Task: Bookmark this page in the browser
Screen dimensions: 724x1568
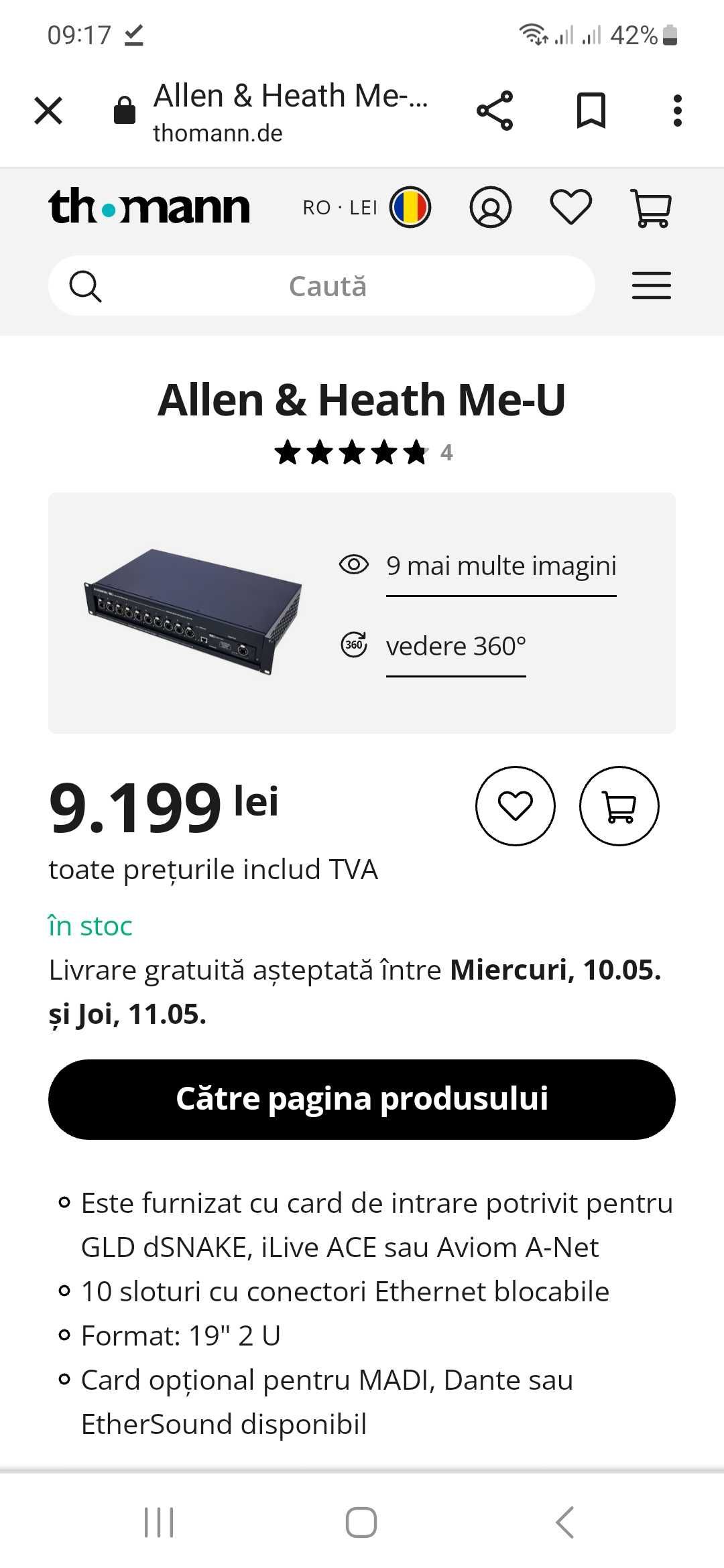Action: click(591, 111)
